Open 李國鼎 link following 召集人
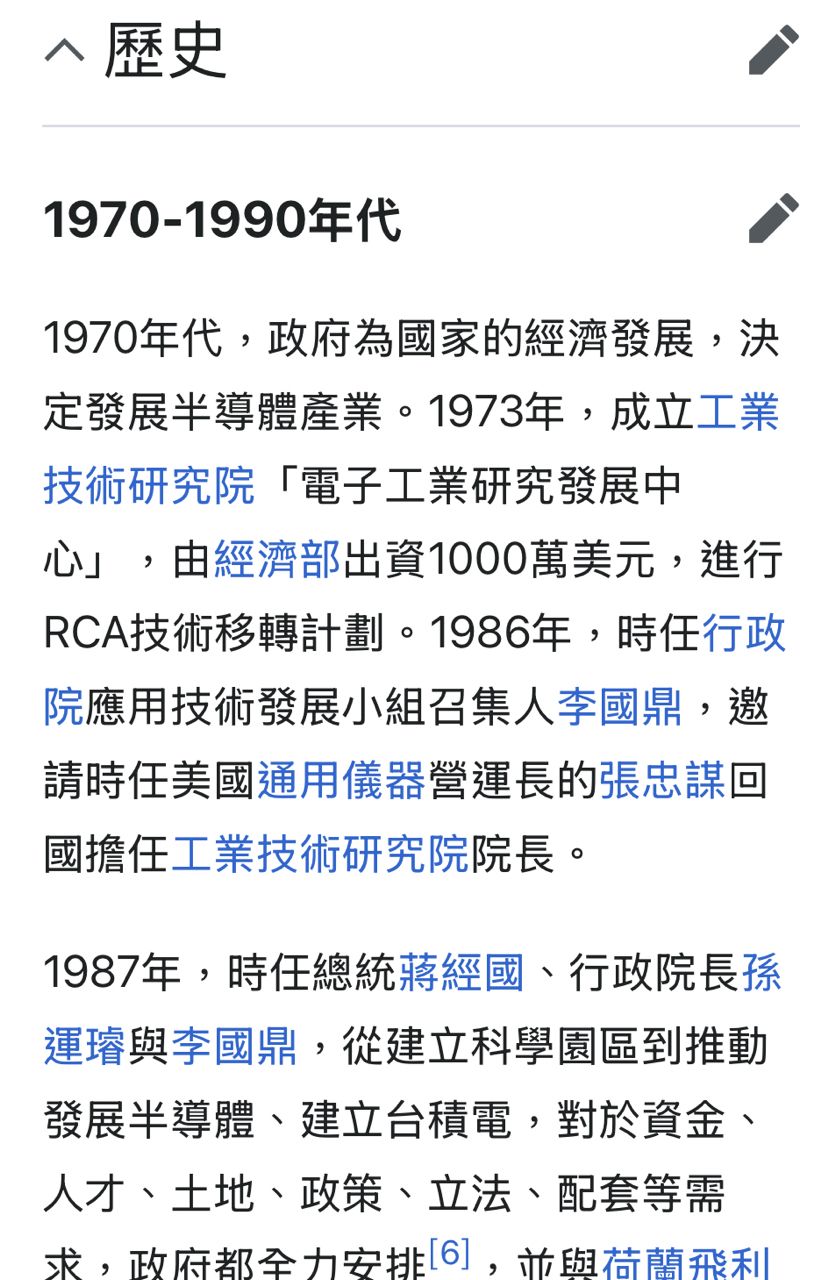 click(x=619, y=708)
